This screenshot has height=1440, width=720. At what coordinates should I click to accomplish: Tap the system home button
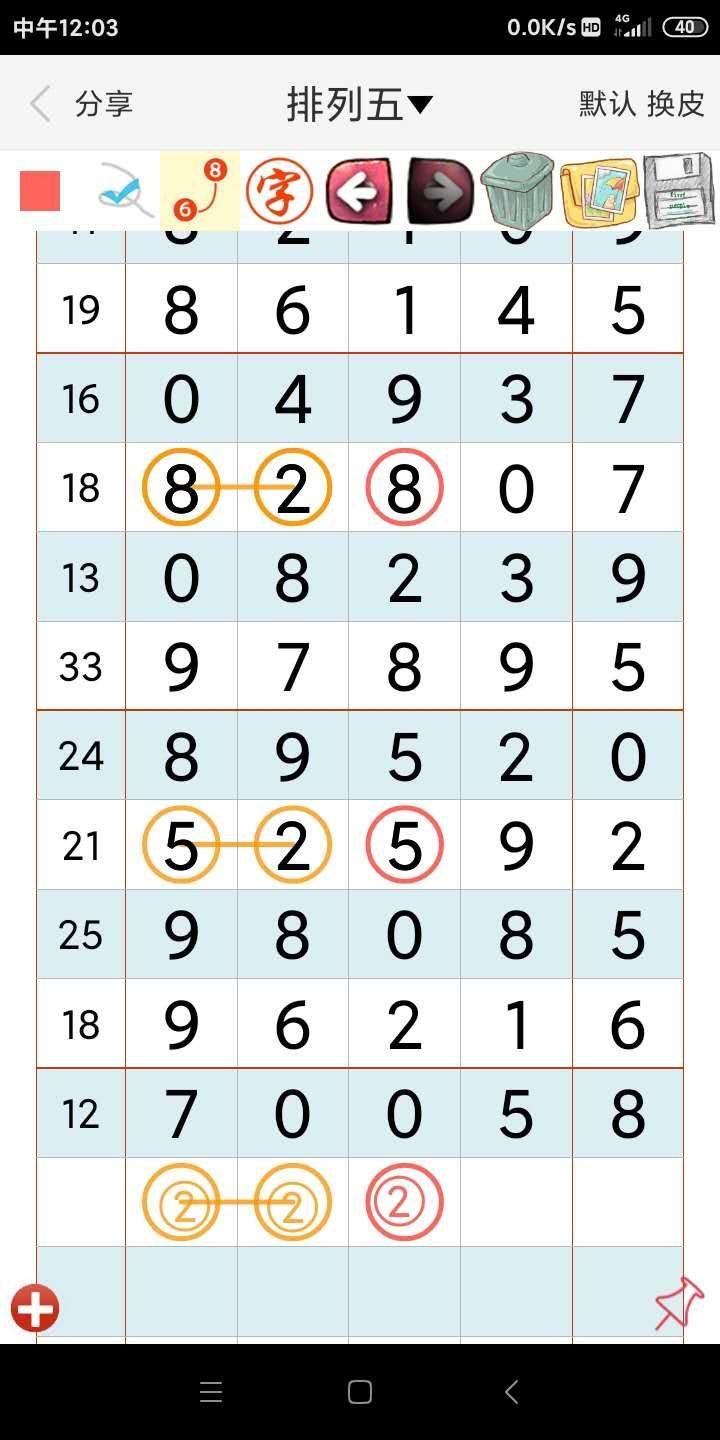[360, 1392]
